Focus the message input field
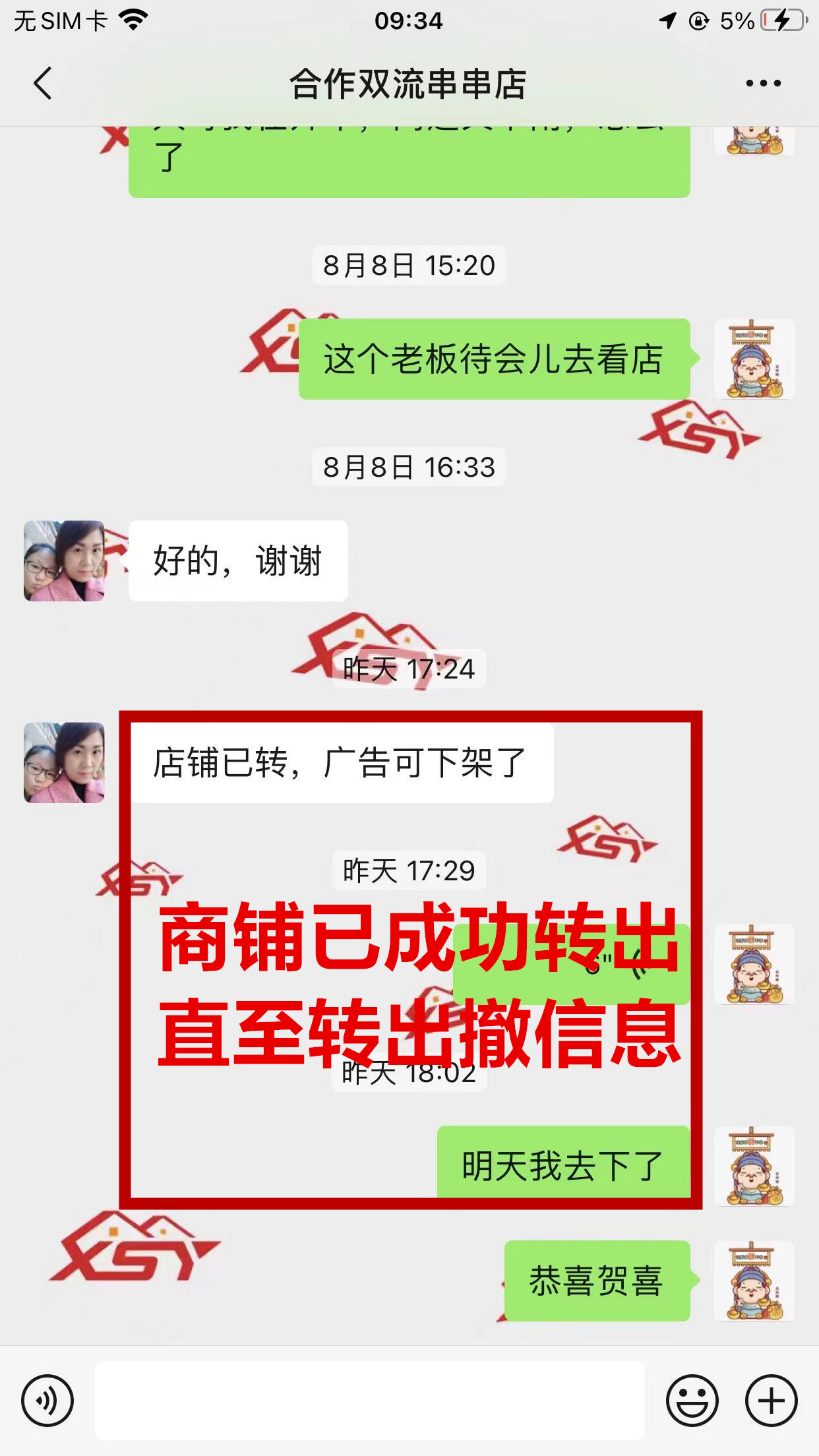The image size is (819, 1456). pyautogui.click(x=369, y=1401)
